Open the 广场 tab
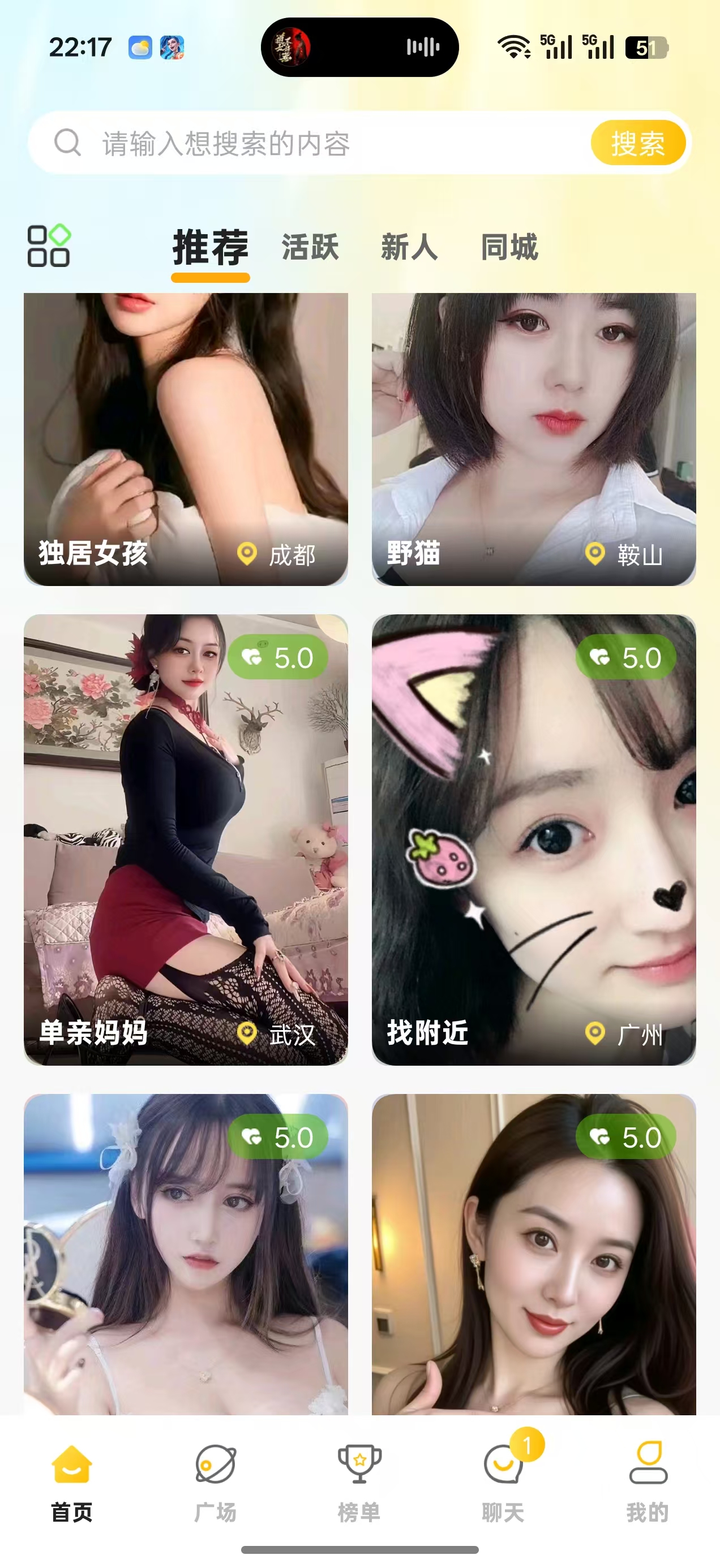The width and height of the screenshot is (720, 1568). (215, 1478)
